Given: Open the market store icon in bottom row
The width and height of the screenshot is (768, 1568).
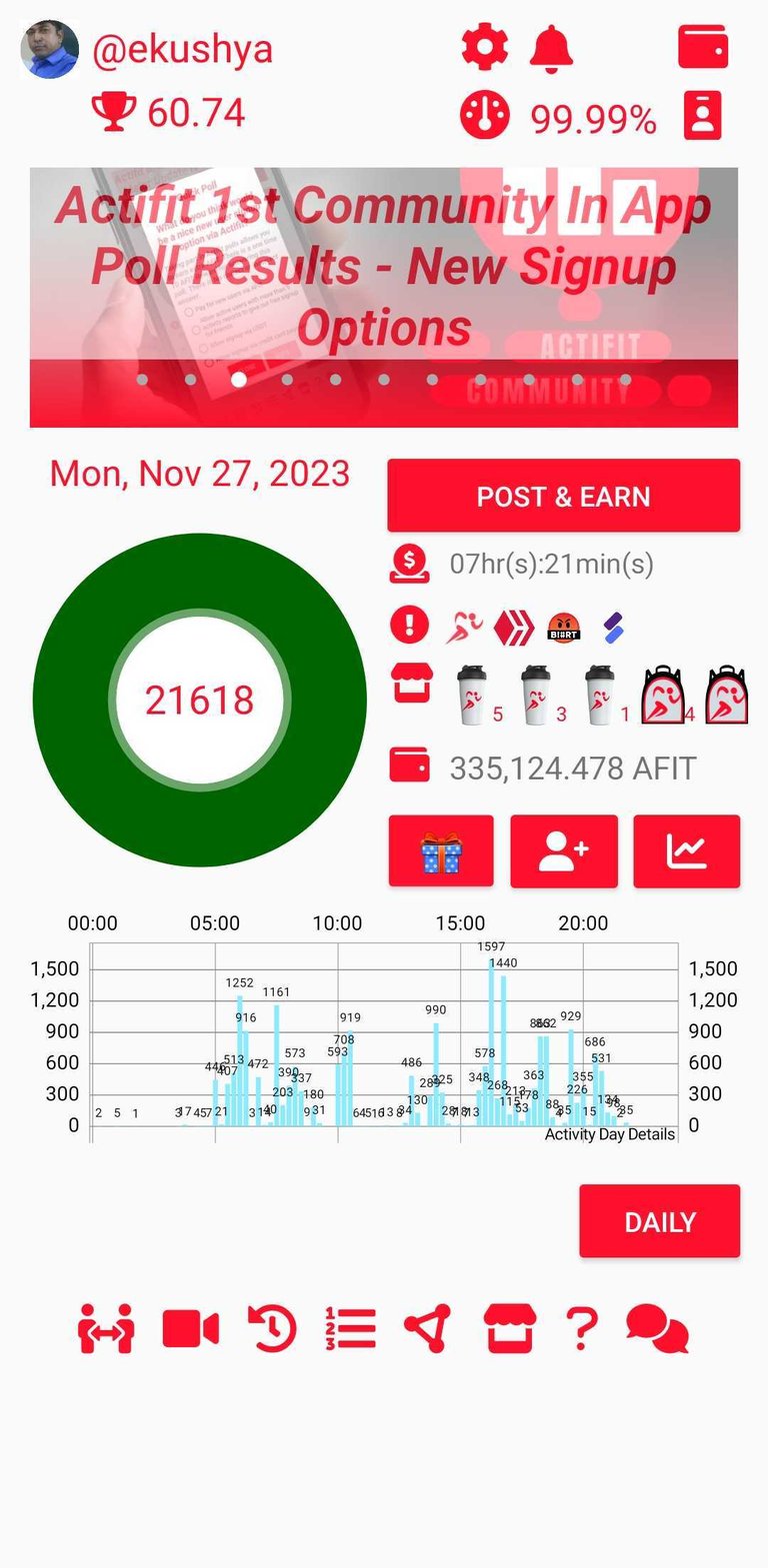Looking at the screenshot, I should pyautogui.click(x=510, y=1330).
